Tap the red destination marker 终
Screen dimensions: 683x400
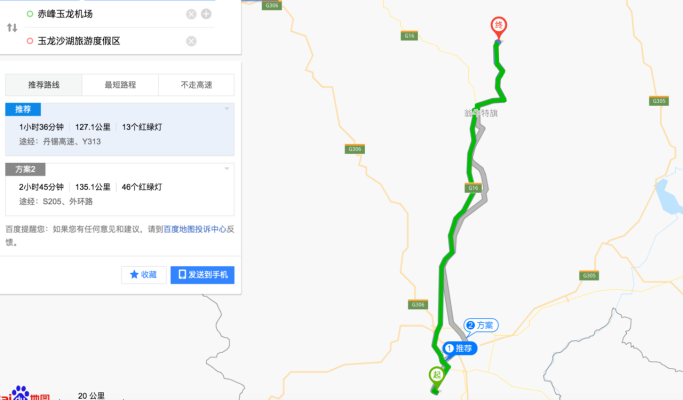[x=499, y=26]
